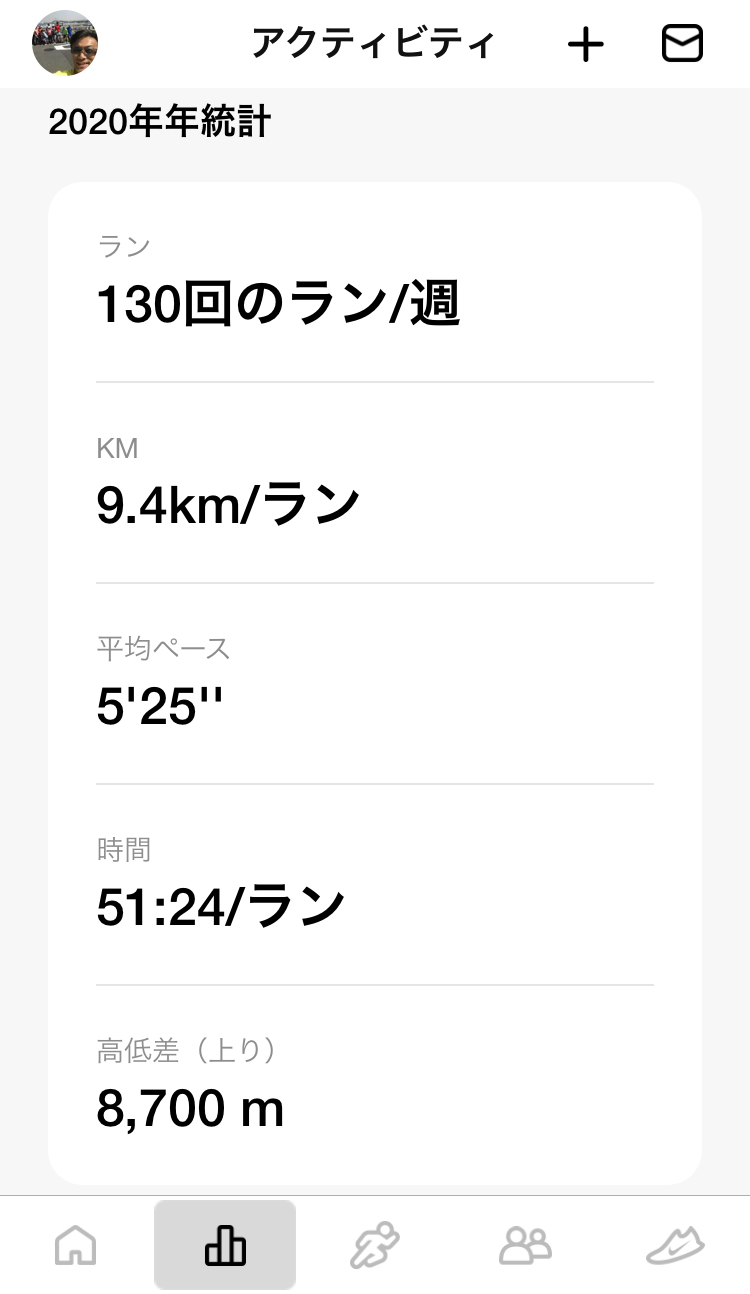
Task: Switch to the runner tab
Action: pos(375,1246)
